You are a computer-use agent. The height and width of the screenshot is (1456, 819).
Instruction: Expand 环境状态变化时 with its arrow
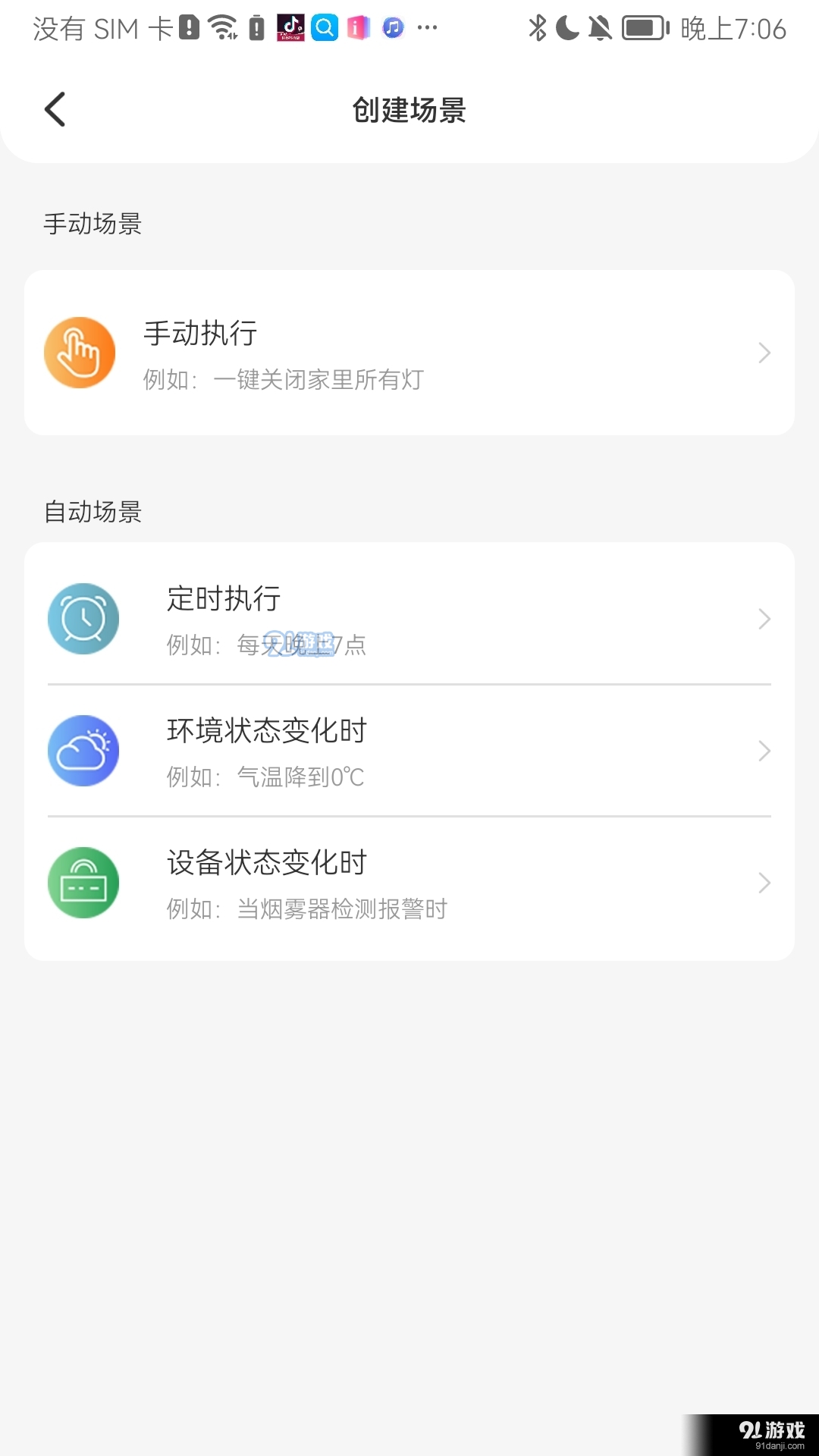(x=764, y=751)
